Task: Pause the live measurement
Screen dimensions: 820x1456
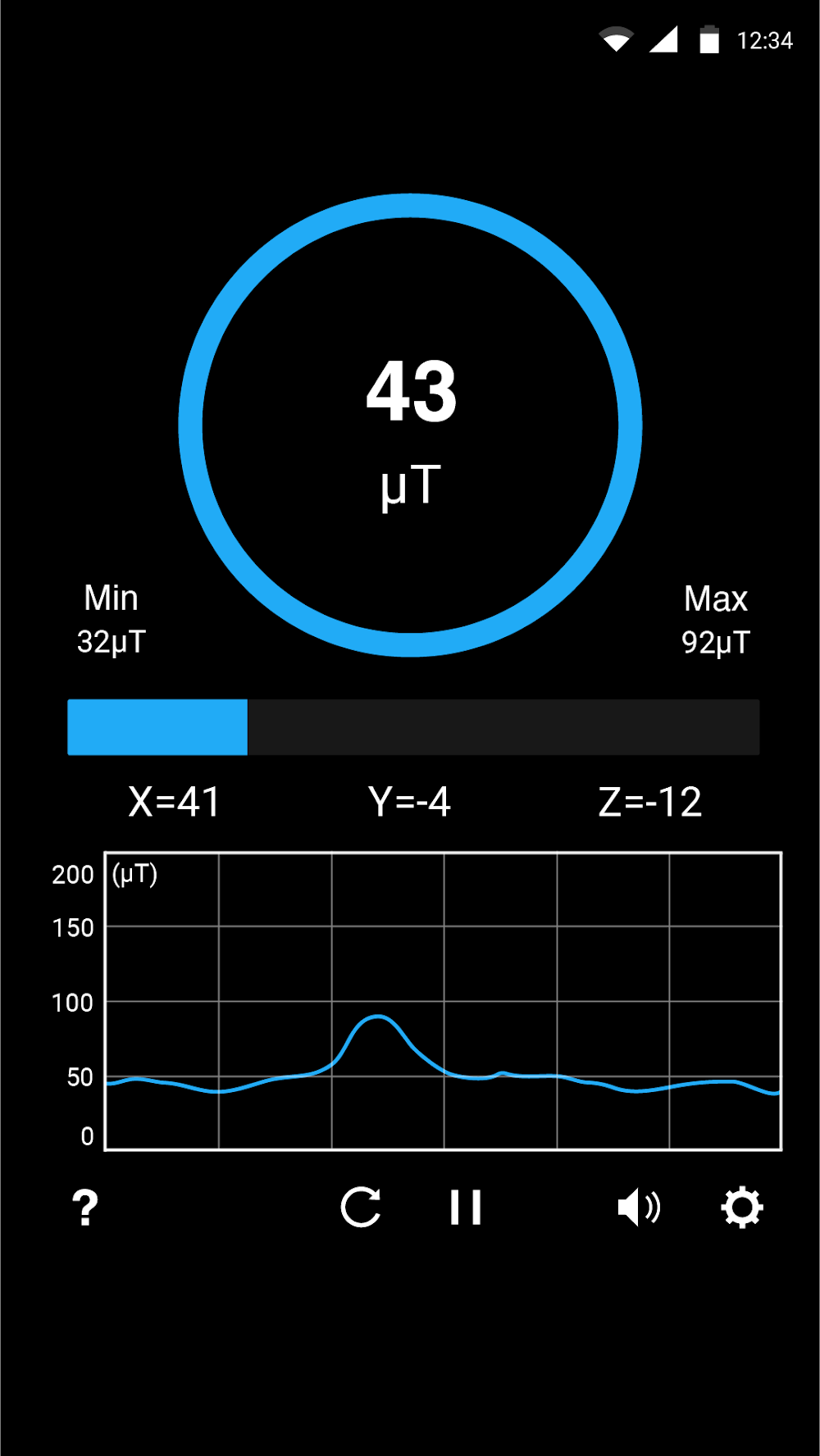Action: click(x=465, y=1208)
